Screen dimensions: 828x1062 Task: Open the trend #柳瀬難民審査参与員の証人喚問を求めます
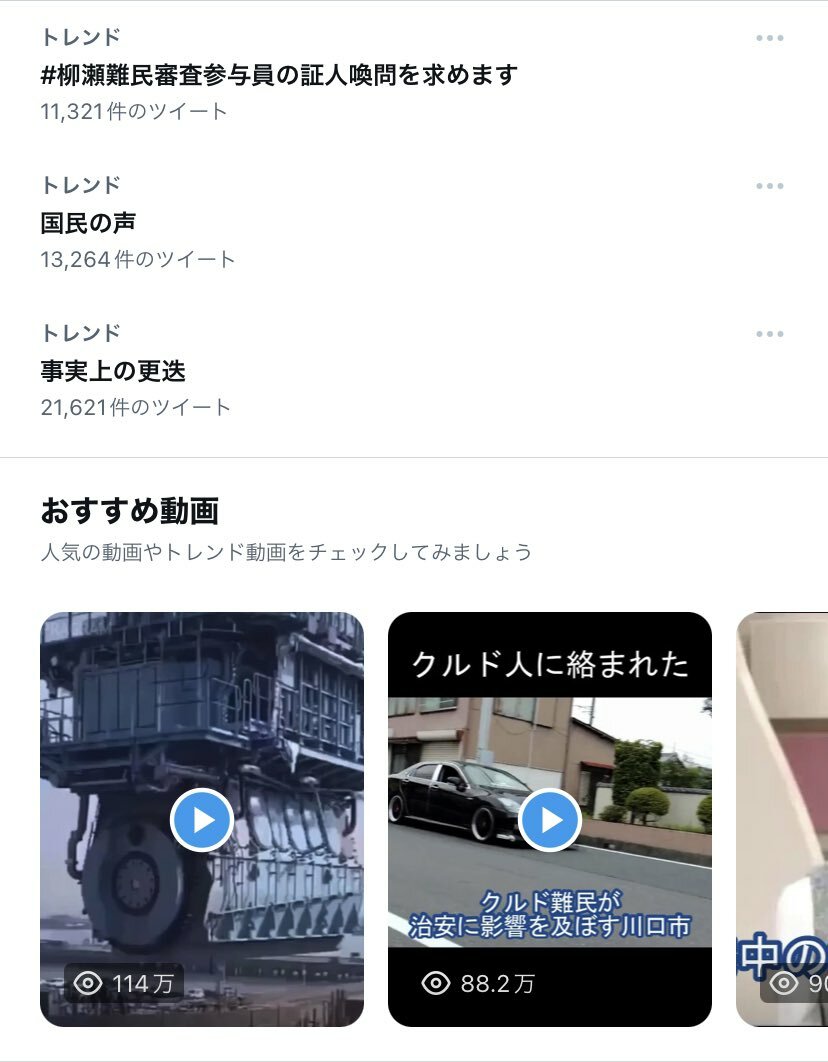[x=279, y=75]
